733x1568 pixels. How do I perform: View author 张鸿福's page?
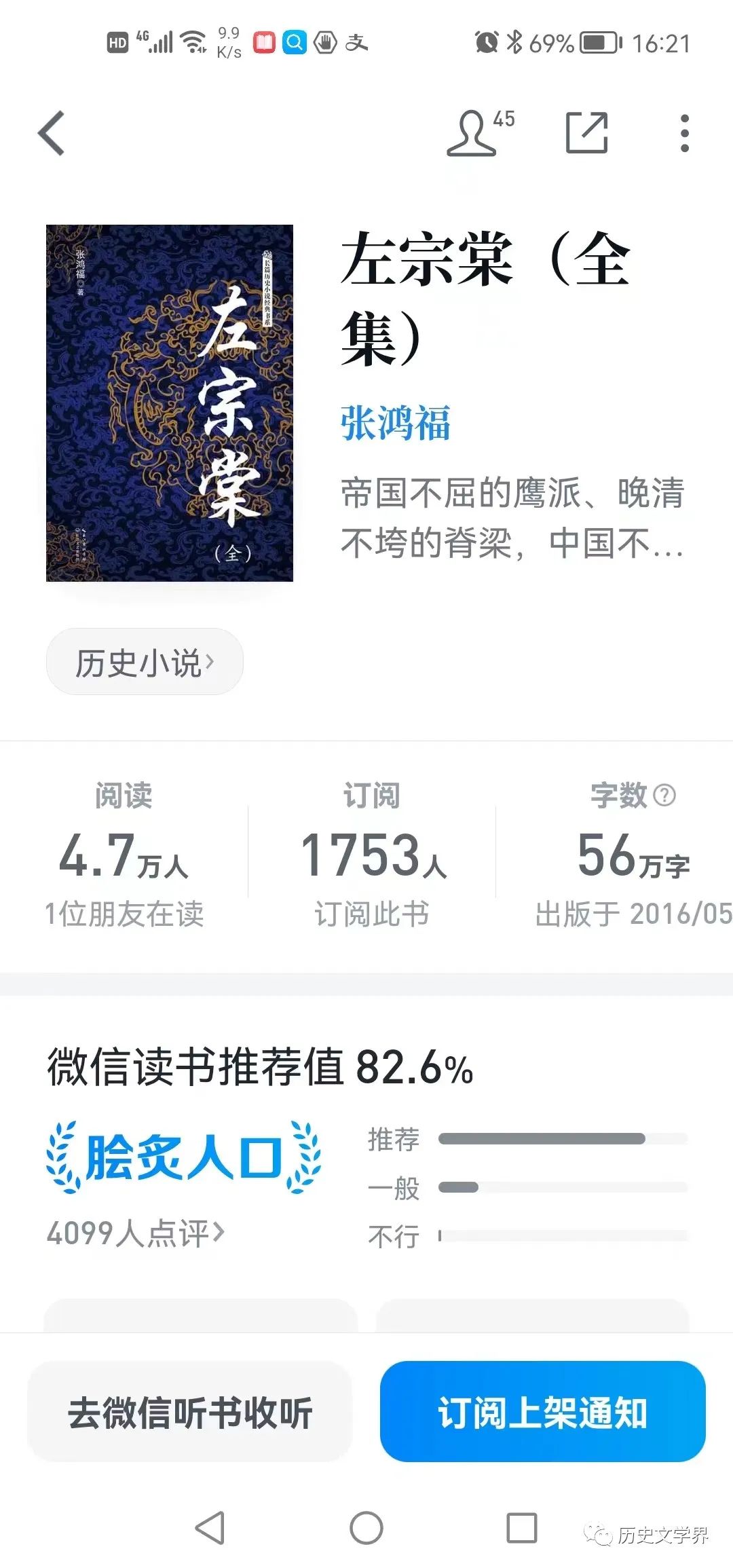[395, 423]
